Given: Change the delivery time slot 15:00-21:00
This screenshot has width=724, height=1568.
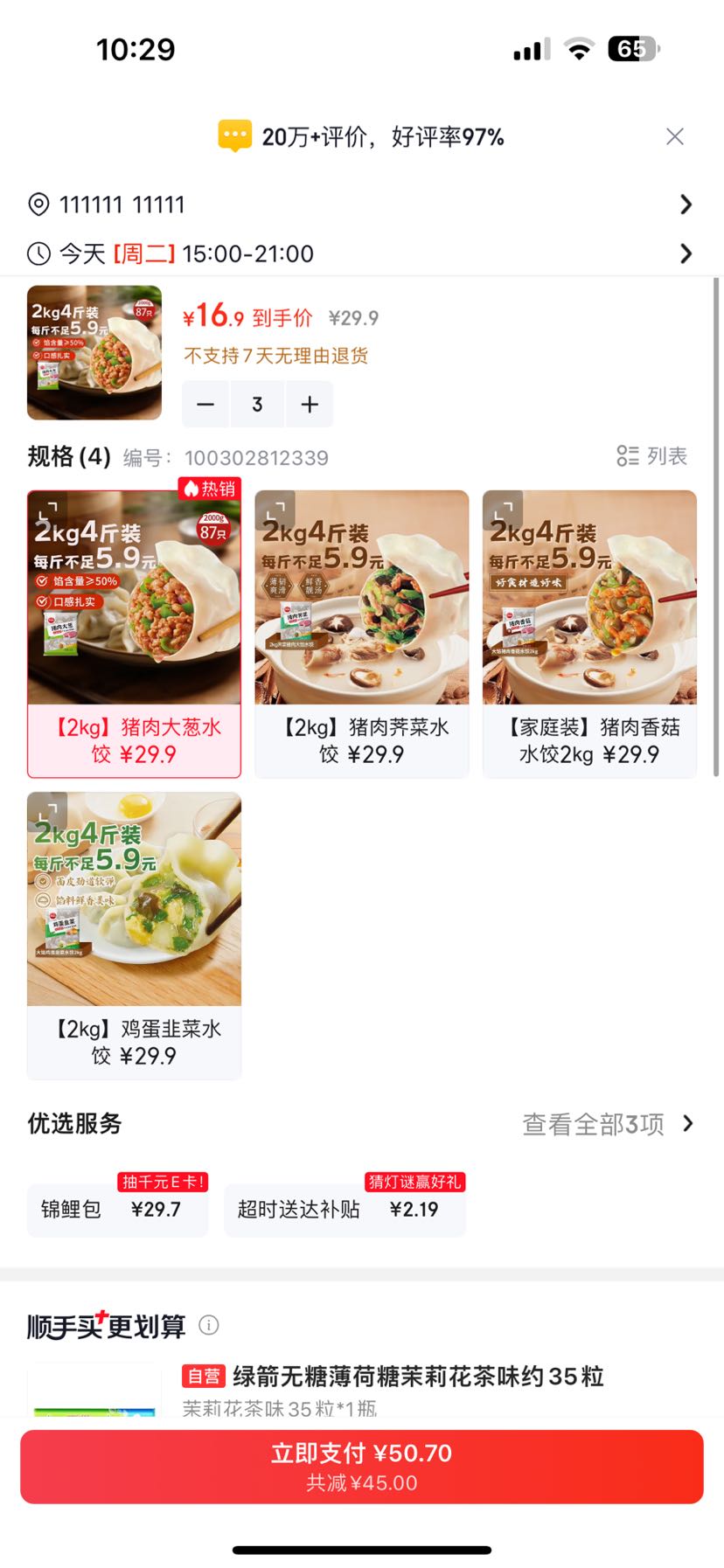Looking at the screenshot, I should (x=362, y=253).
